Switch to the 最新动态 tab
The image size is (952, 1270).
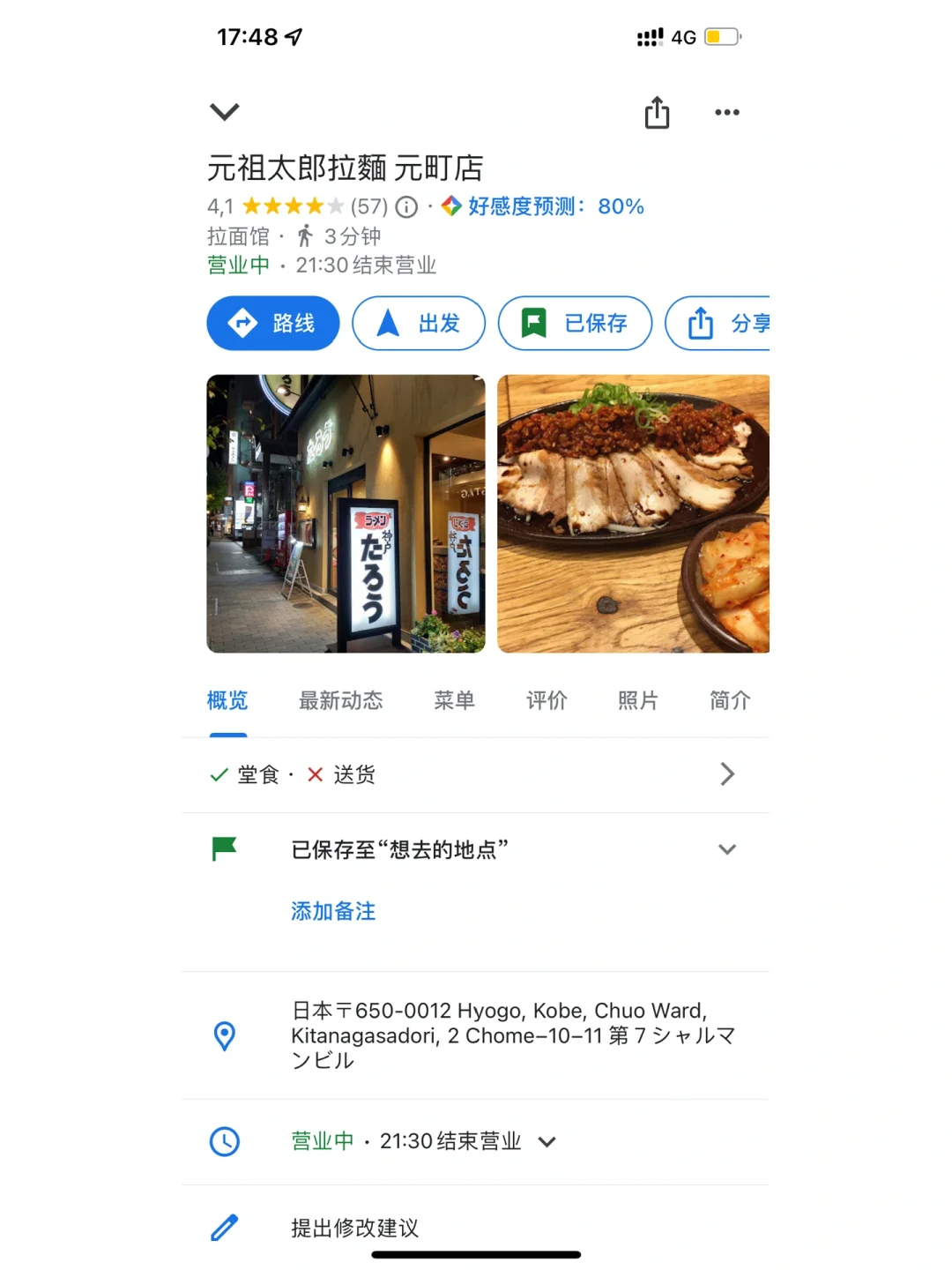pos(341,701)
